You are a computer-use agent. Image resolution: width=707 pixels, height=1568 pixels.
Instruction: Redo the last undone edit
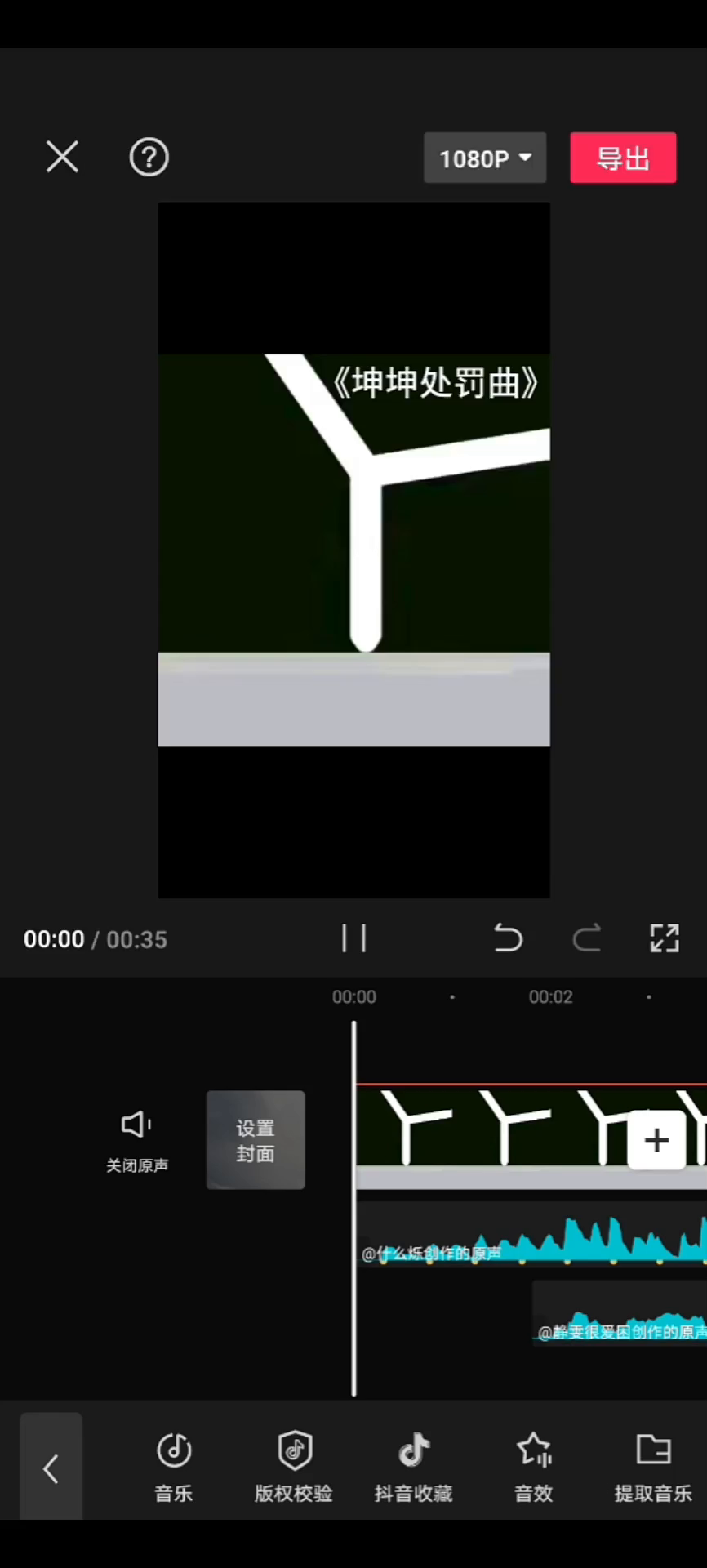tap(586, 938)
